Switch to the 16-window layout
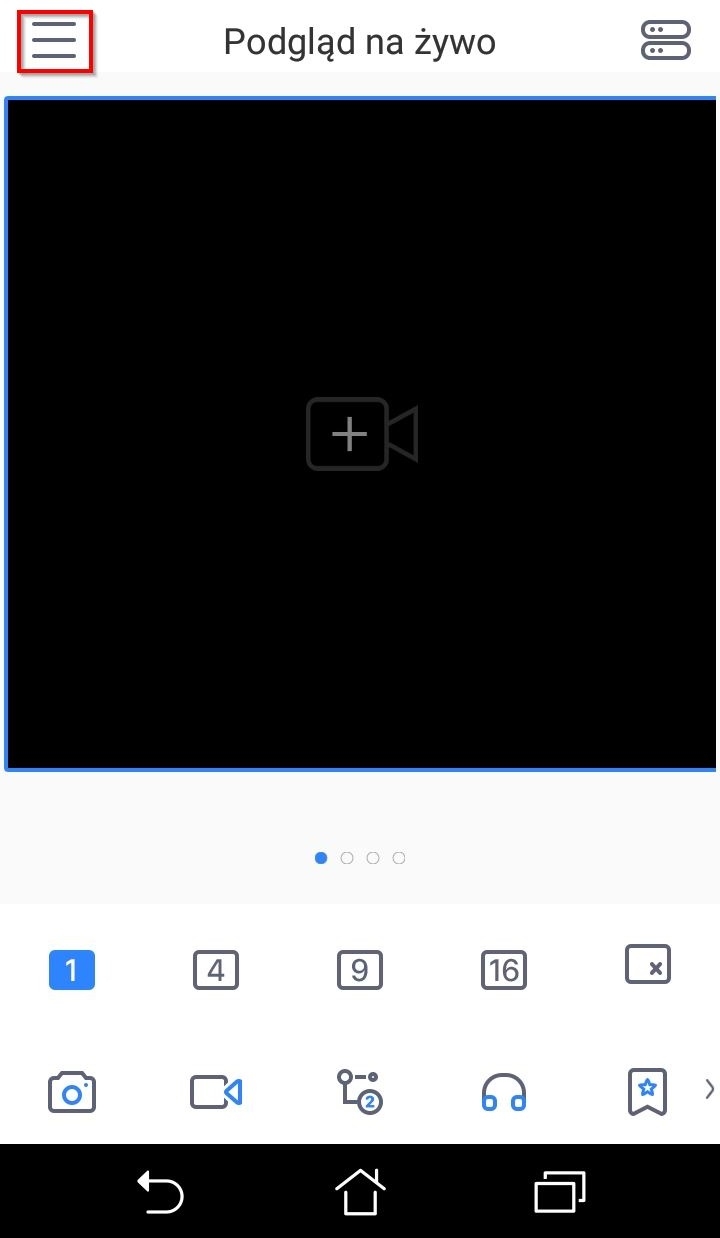Screen dimensions: 720x1238 click(x=504, y=970)
